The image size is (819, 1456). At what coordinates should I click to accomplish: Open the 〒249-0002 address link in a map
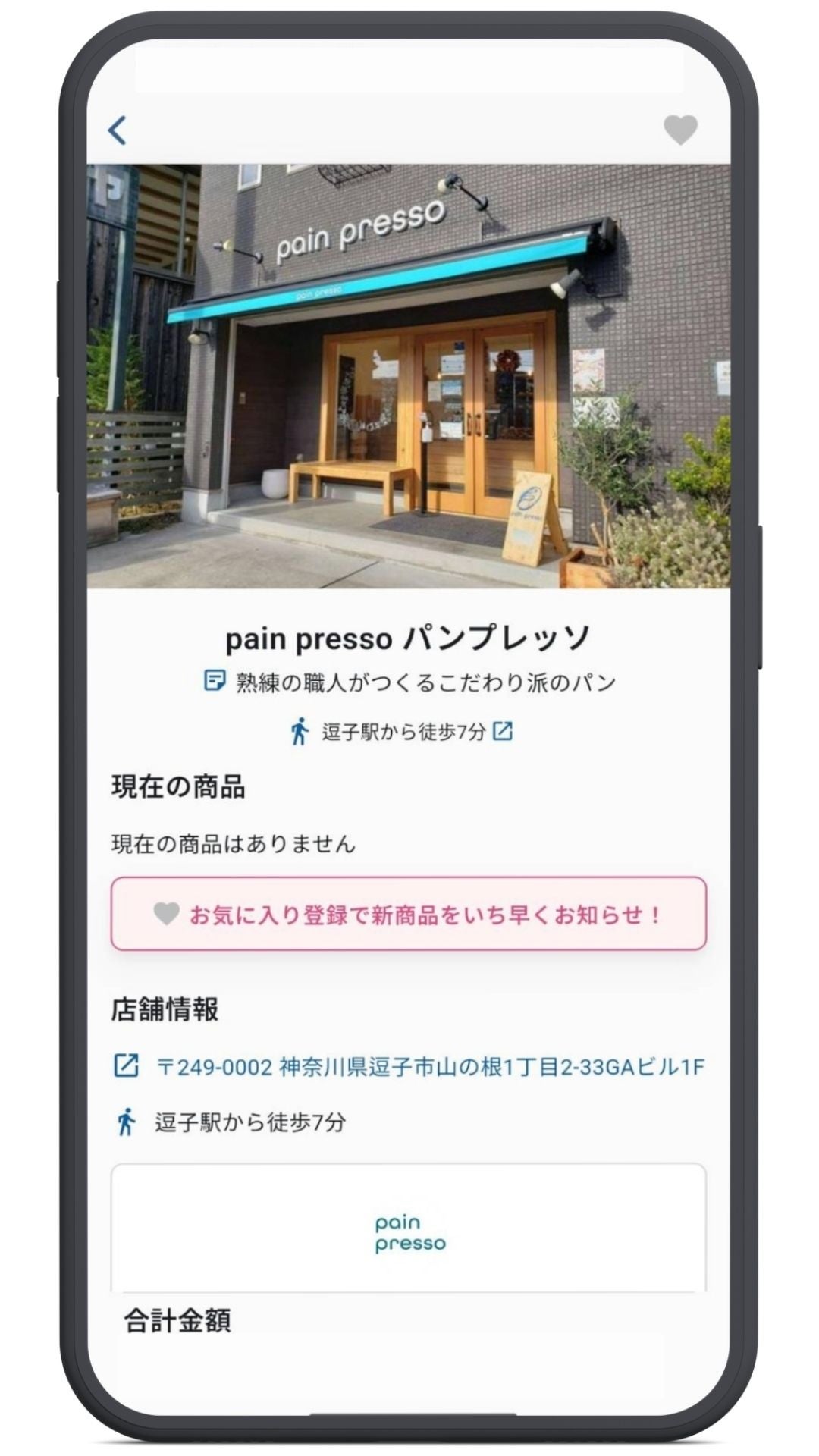click(409, 1066)
